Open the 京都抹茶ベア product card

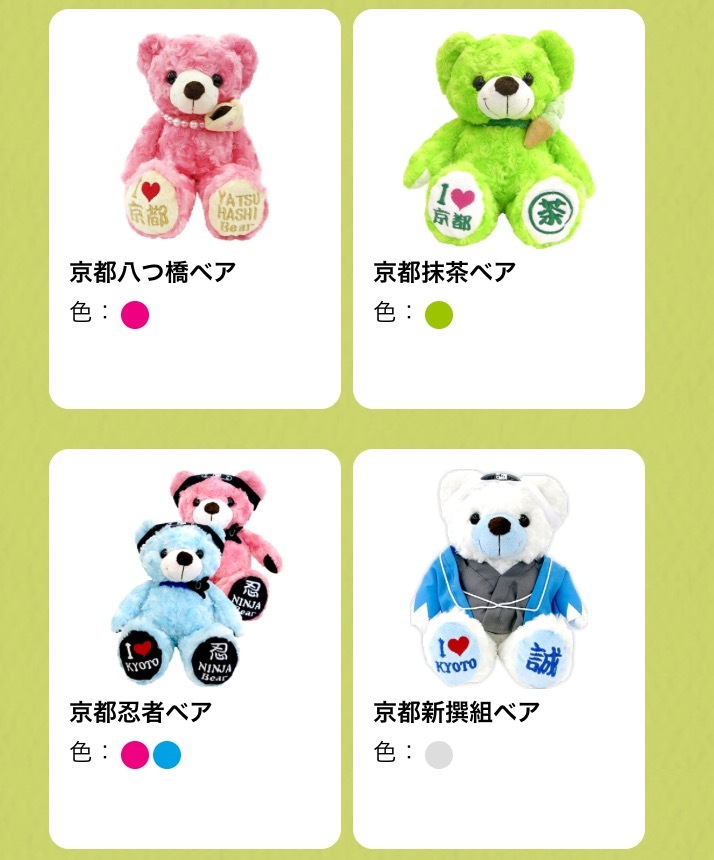498,209
